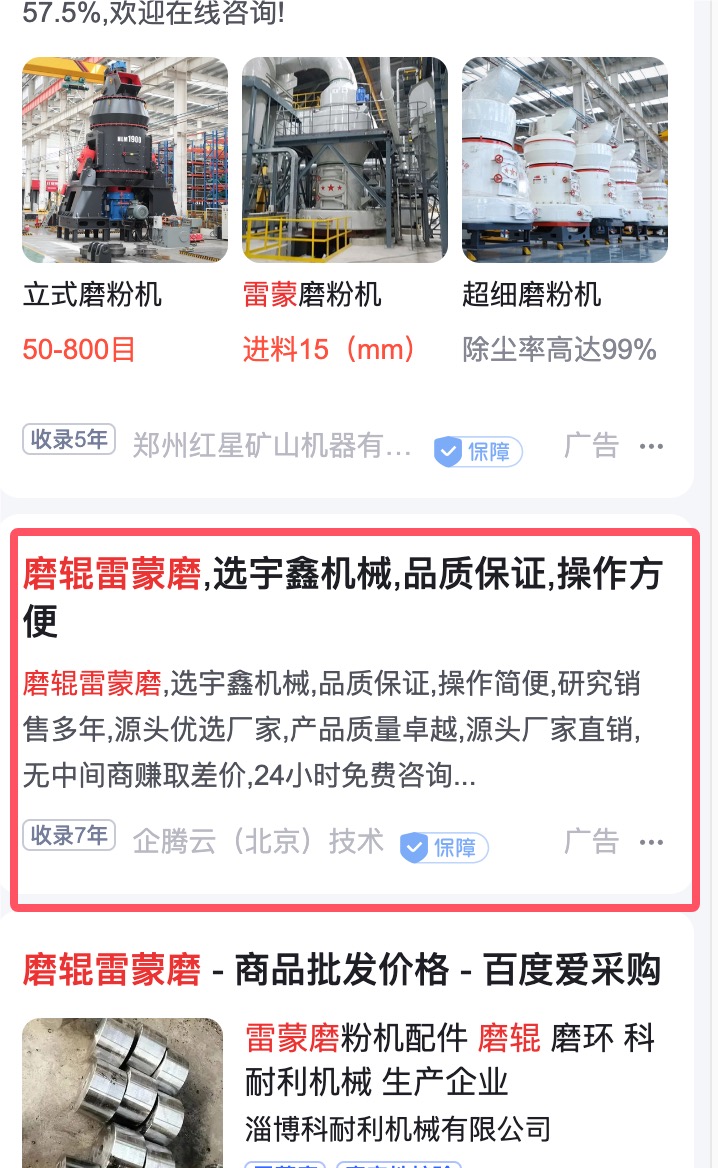The image size is (718, 1168).
Task: Open more options for 企腾云 ad
Action: tap(651, 843)
